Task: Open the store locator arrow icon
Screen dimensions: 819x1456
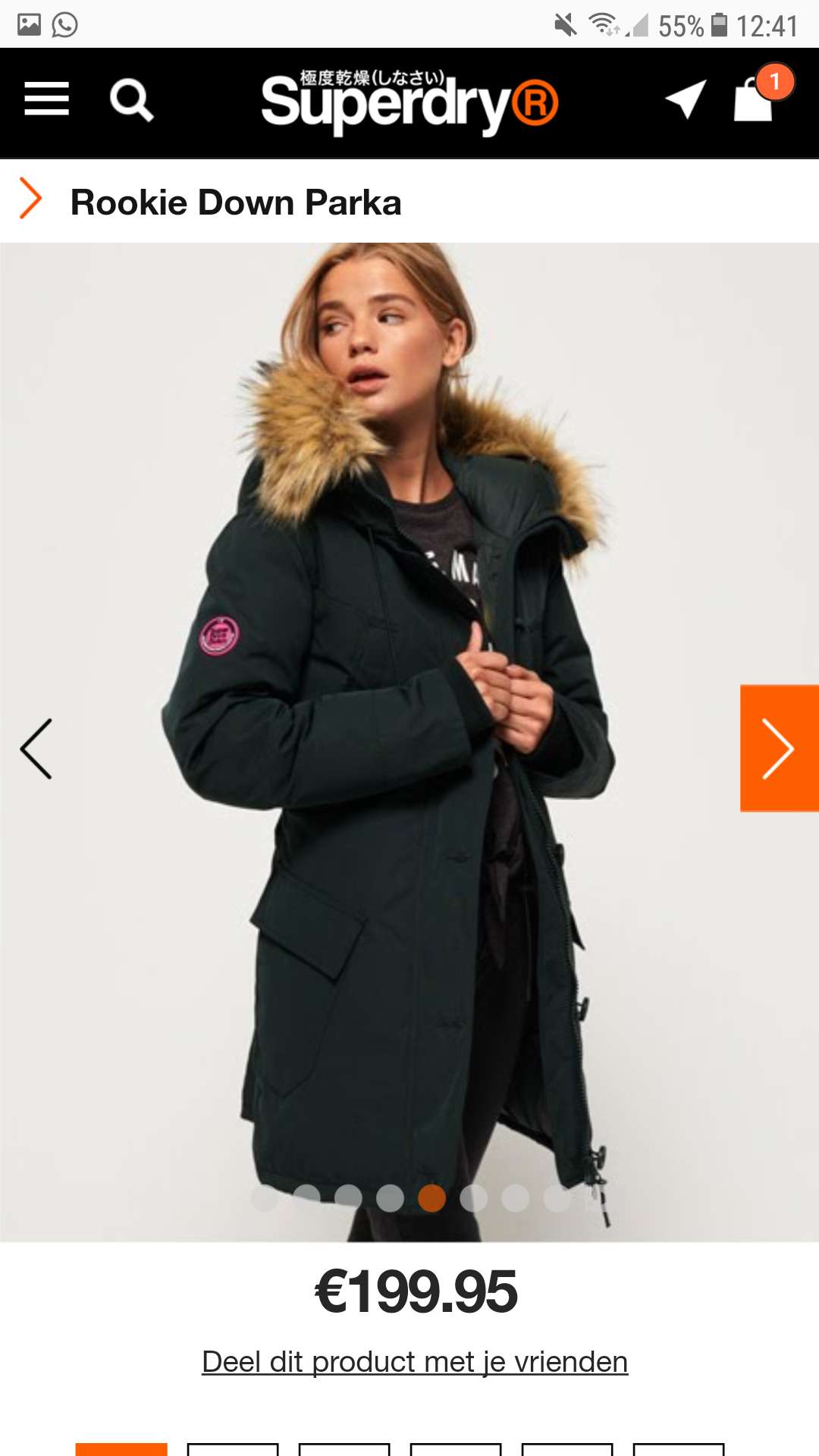Action: tap(686, 99)
